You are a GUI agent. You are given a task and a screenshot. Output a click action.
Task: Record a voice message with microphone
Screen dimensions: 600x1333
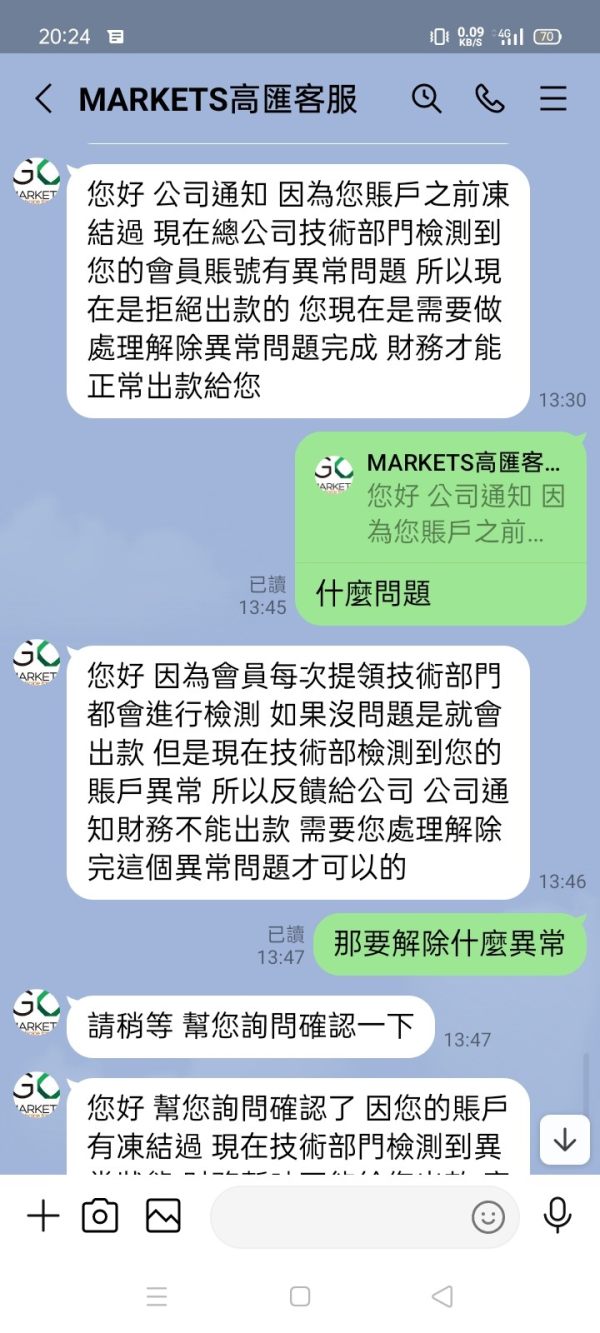click(x=557, y=1216)
